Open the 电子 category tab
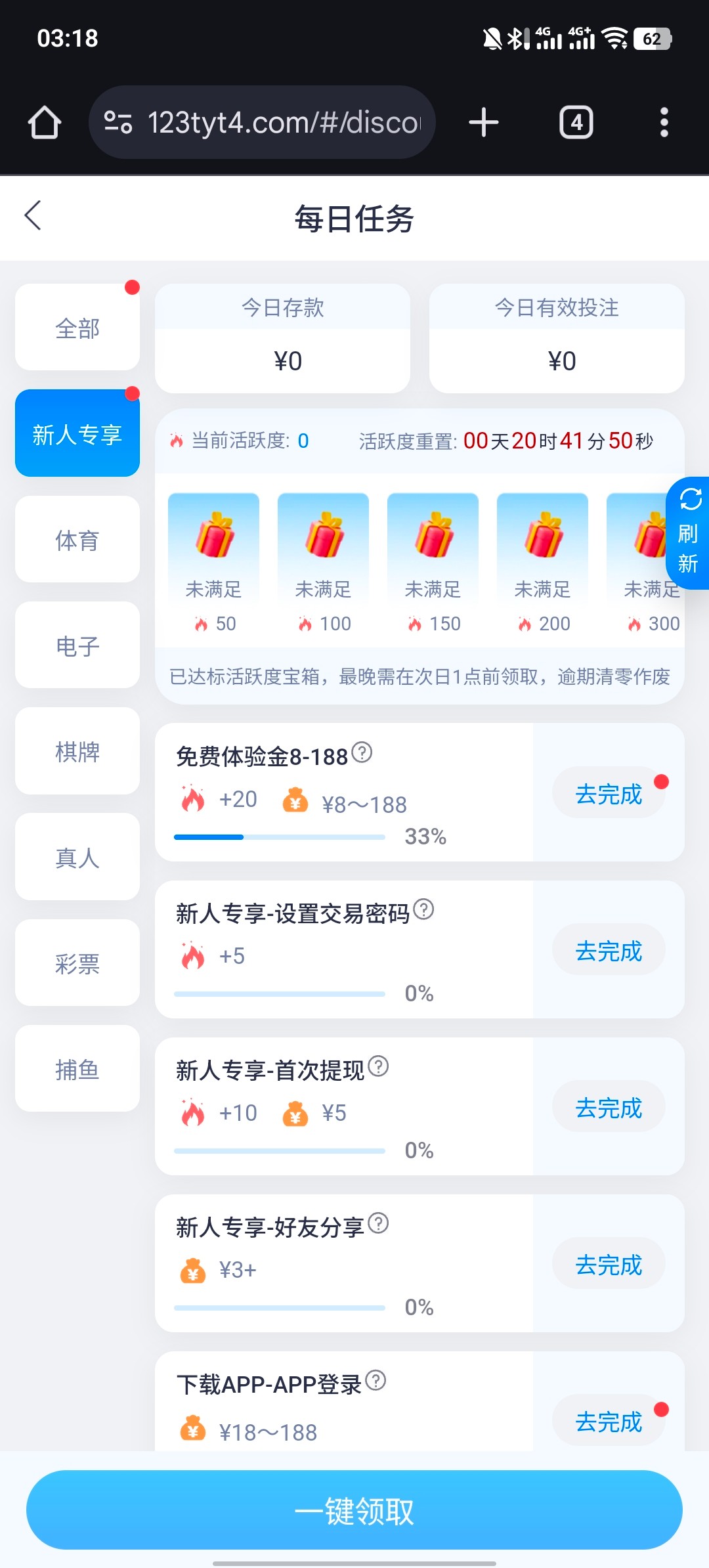 pyautogui.click(x=77, y=645)
